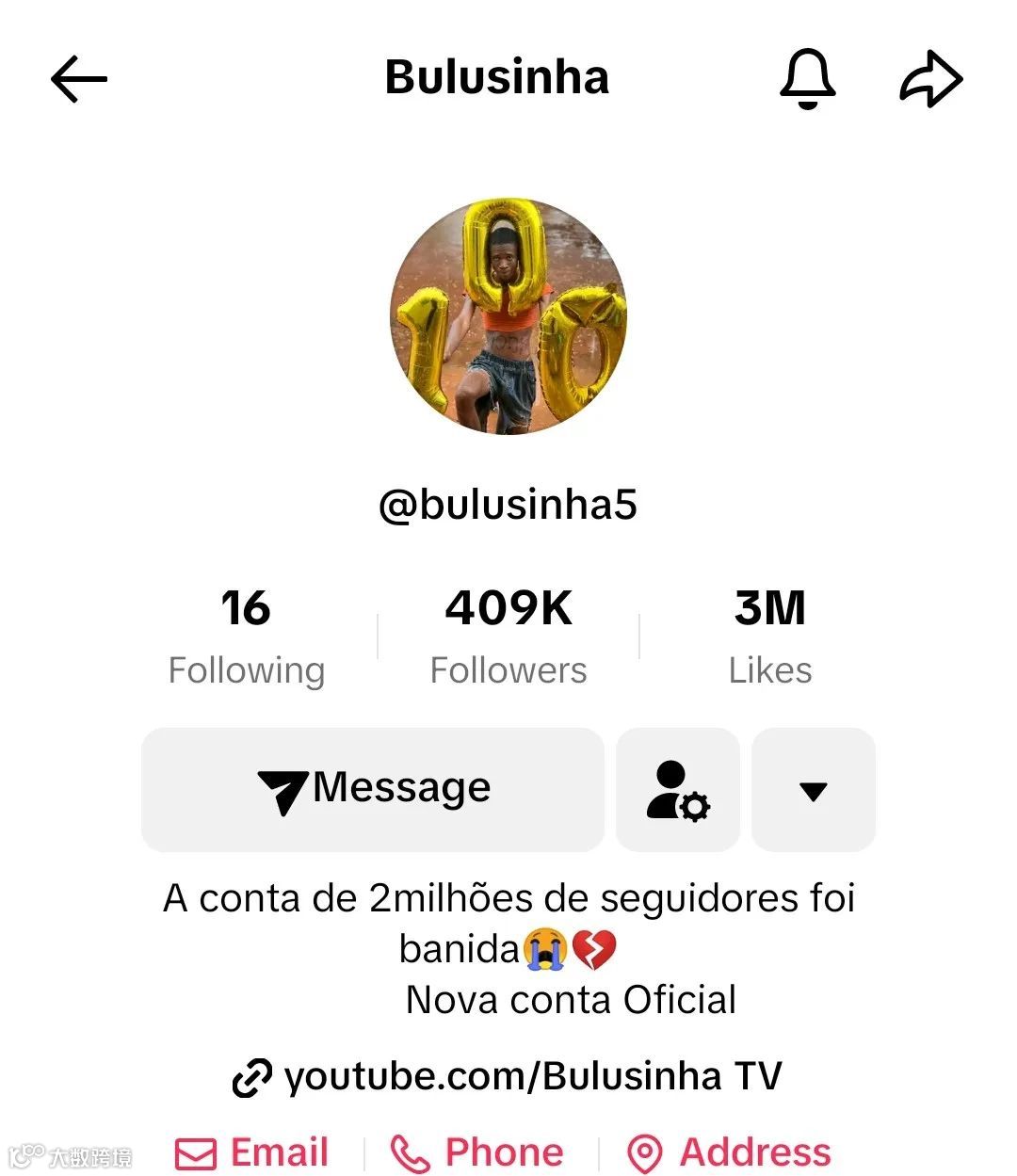Tap the Phone contact option
Viewport: 1017px width, 1176px height.
477,1152
